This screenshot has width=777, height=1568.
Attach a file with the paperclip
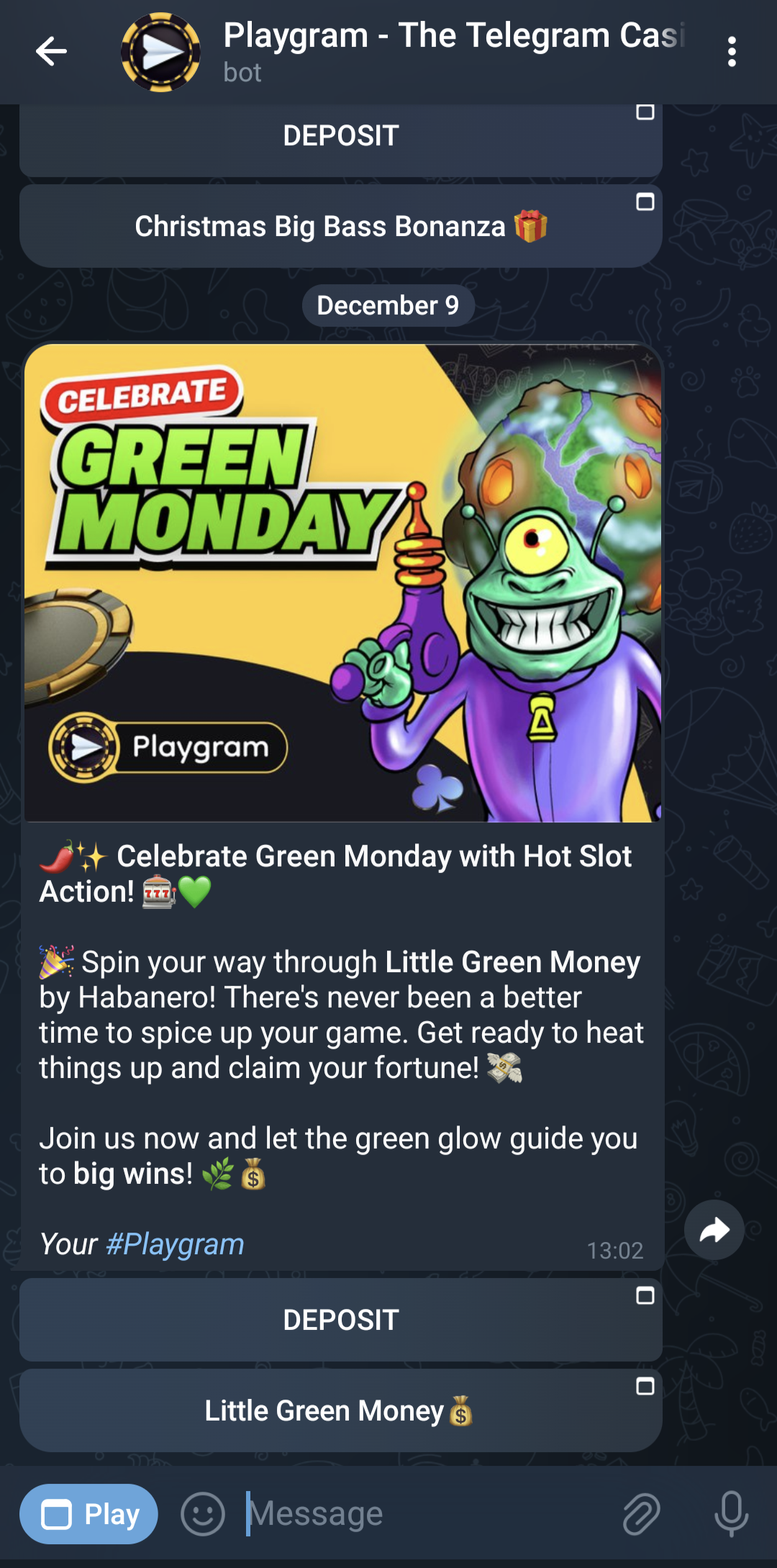(641, 1514)
